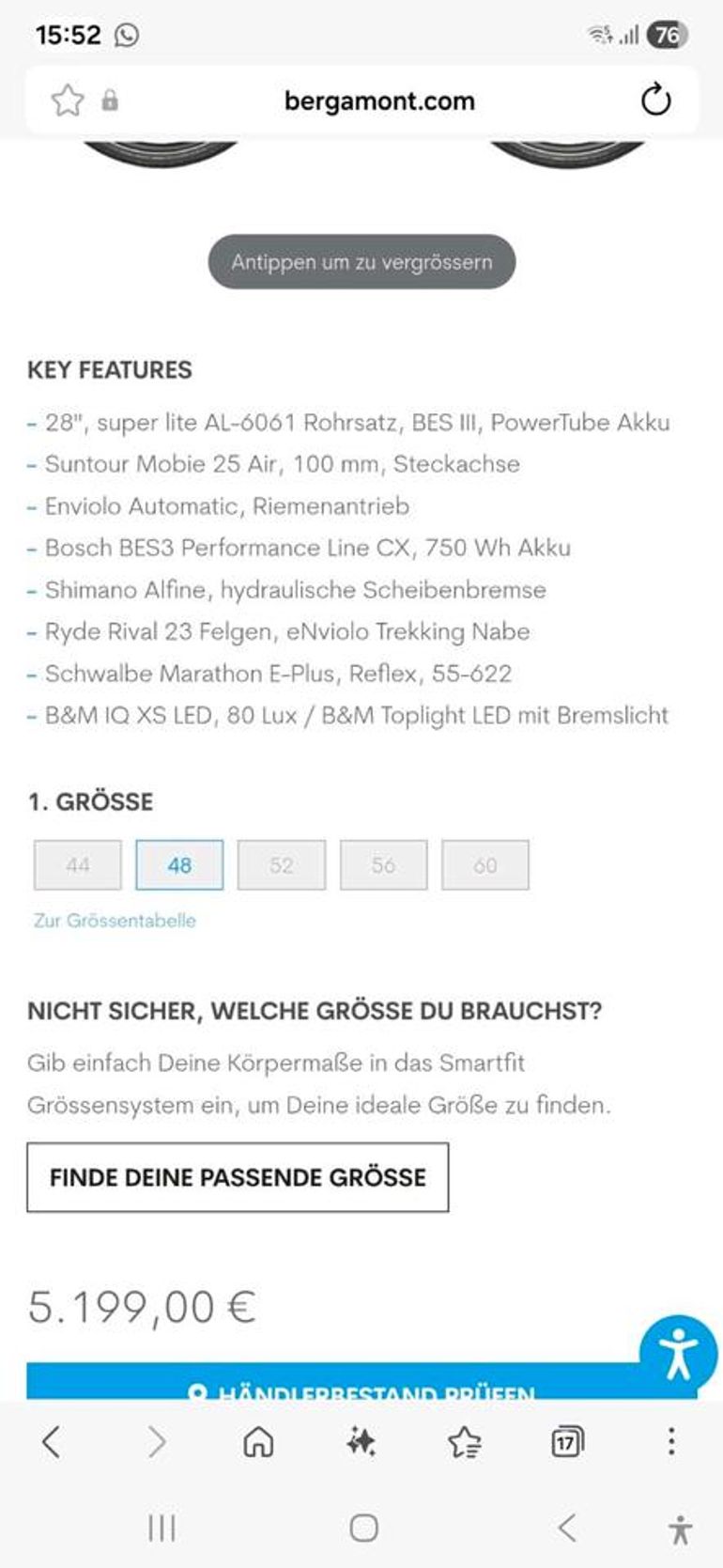723x1568 pixels.
Task: Open the bookmarks list
Action: pos(464,1441)
